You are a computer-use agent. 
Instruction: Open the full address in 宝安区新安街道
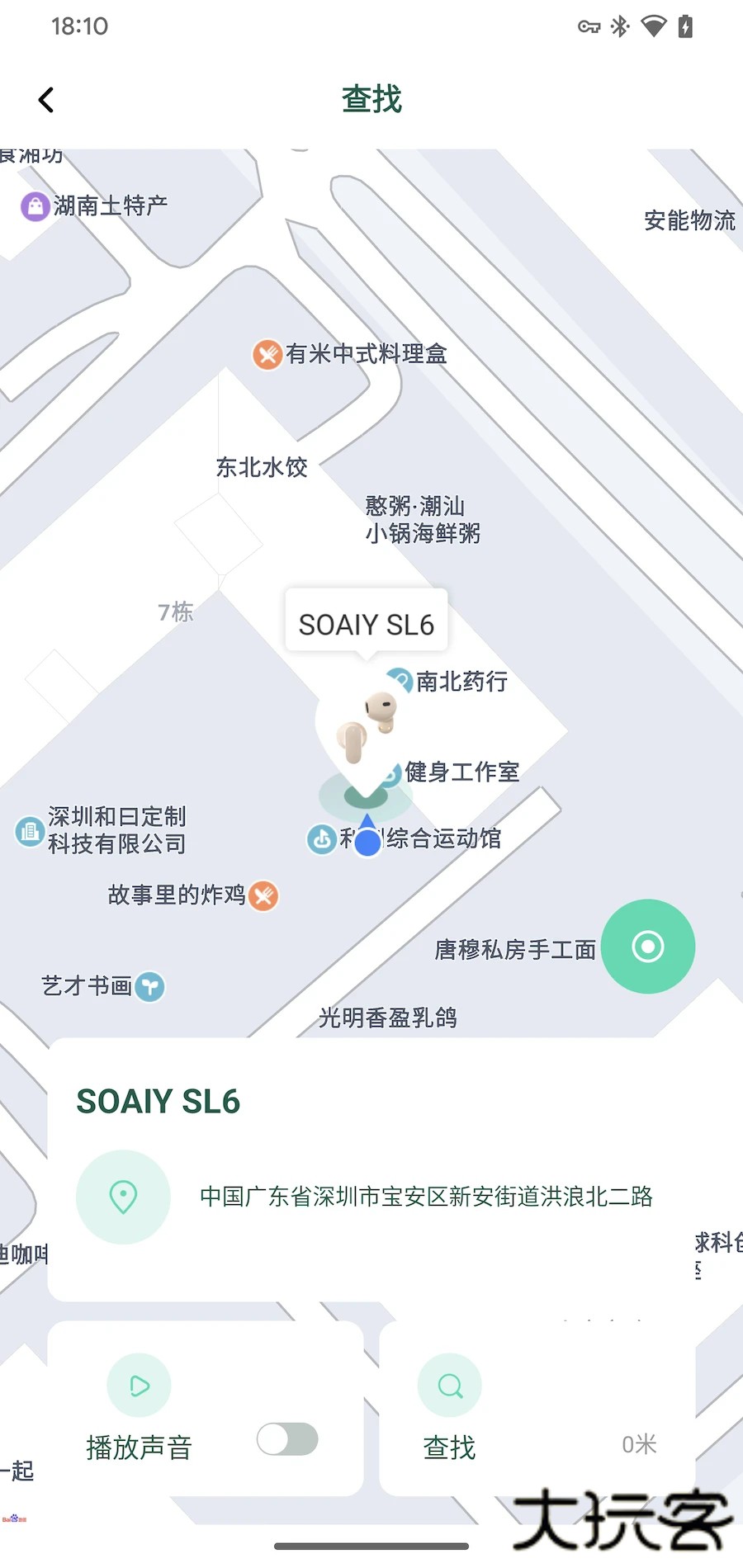pos(428,1197)
